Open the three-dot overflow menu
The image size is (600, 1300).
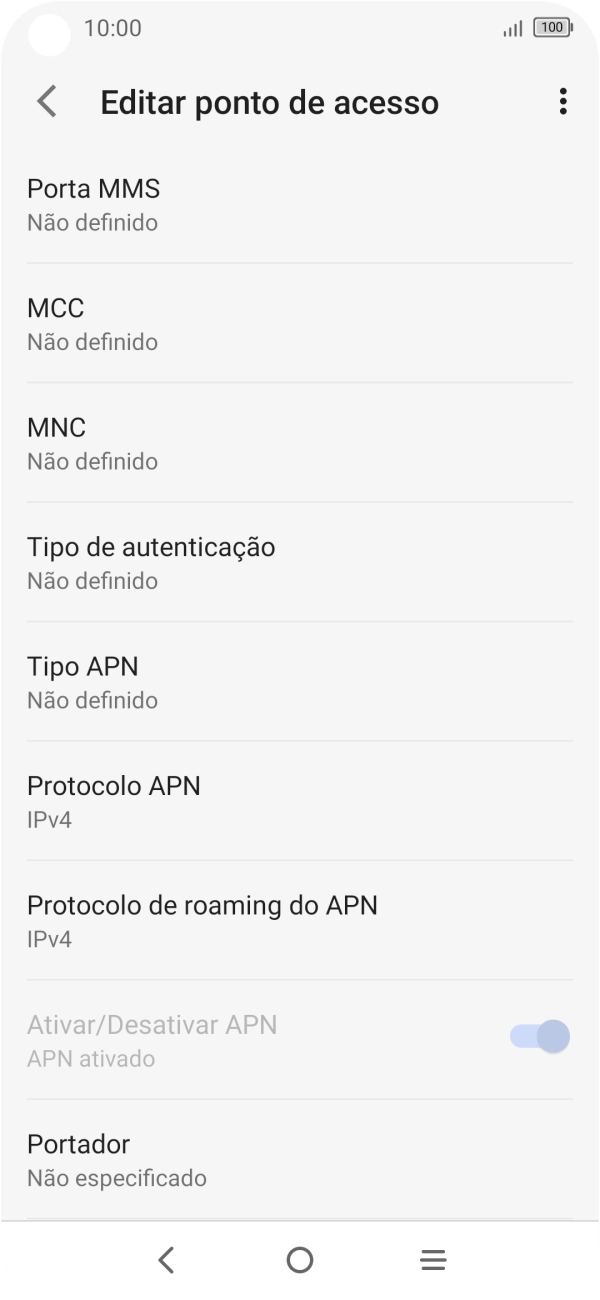(x=563, y=102)
